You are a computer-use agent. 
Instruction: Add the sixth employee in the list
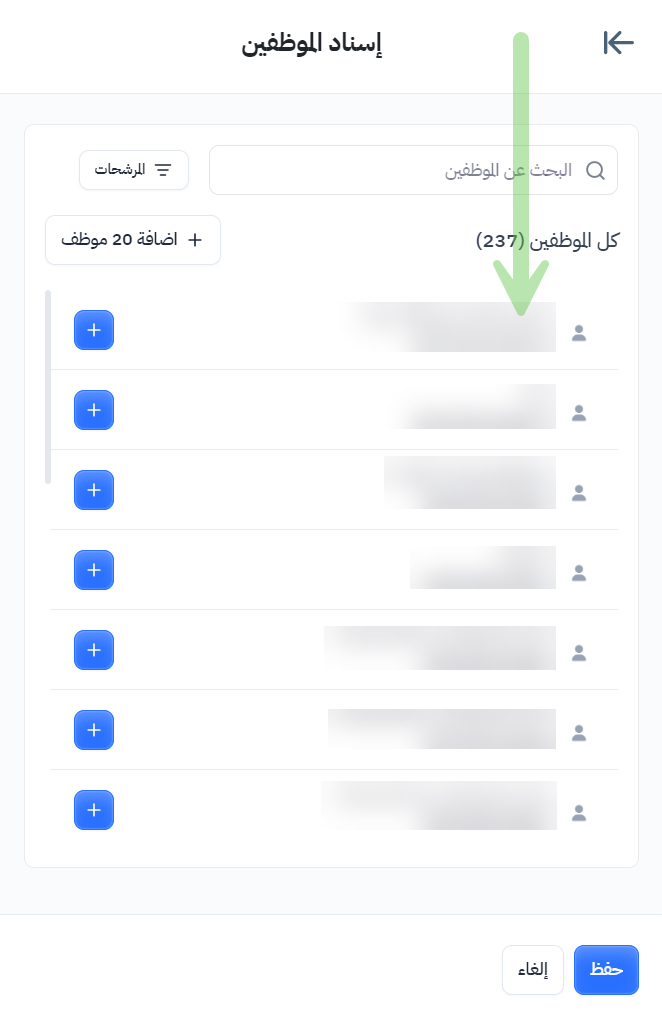94,730
